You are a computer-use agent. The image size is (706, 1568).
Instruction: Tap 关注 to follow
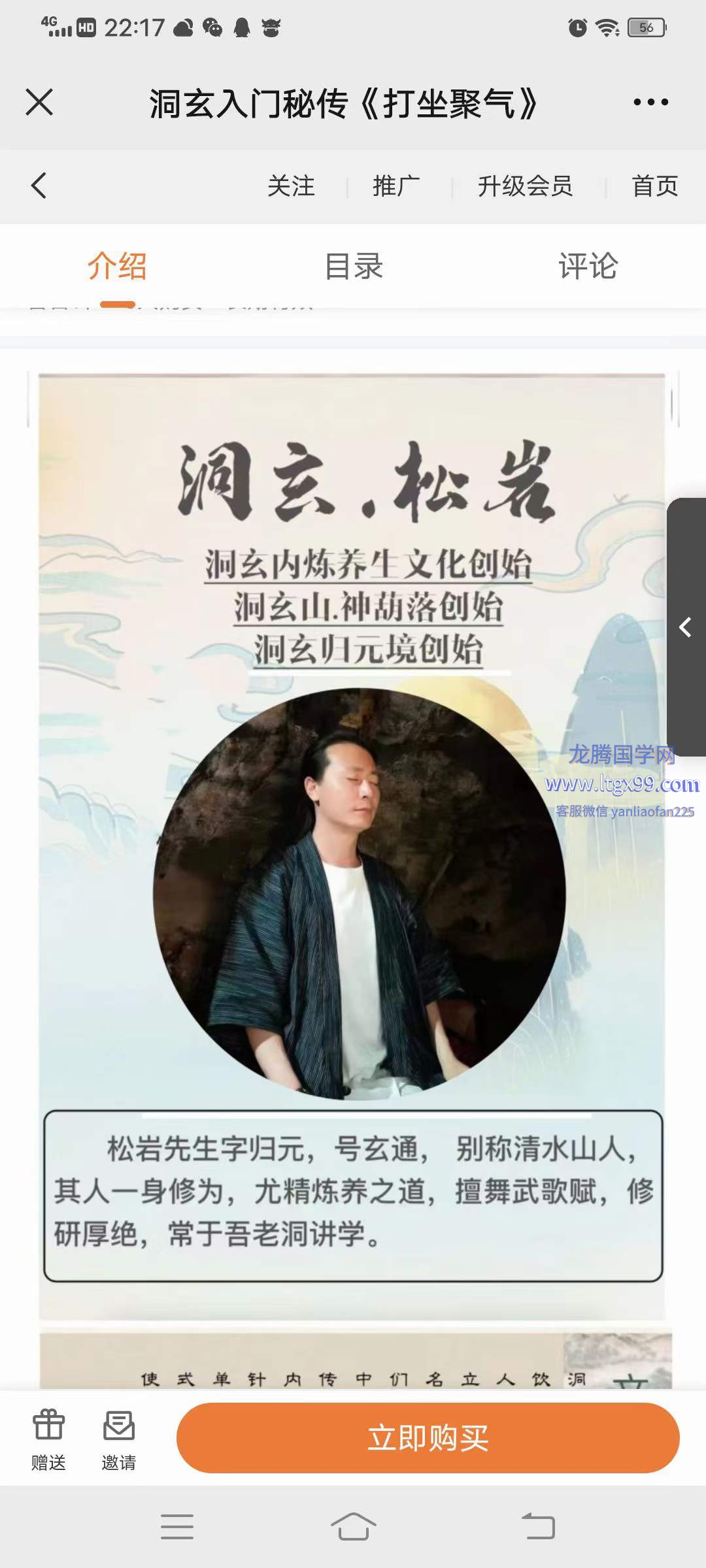(x=291, y=186)
